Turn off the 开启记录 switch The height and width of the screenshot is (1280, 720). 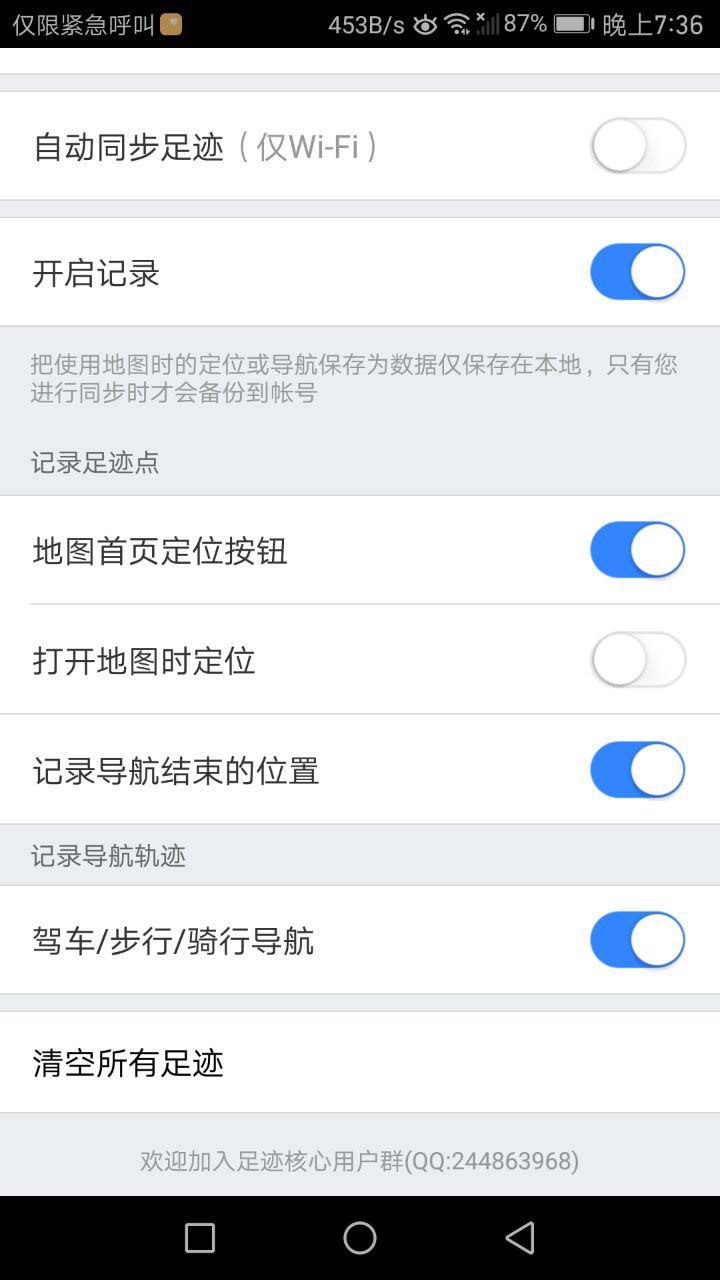638,272
